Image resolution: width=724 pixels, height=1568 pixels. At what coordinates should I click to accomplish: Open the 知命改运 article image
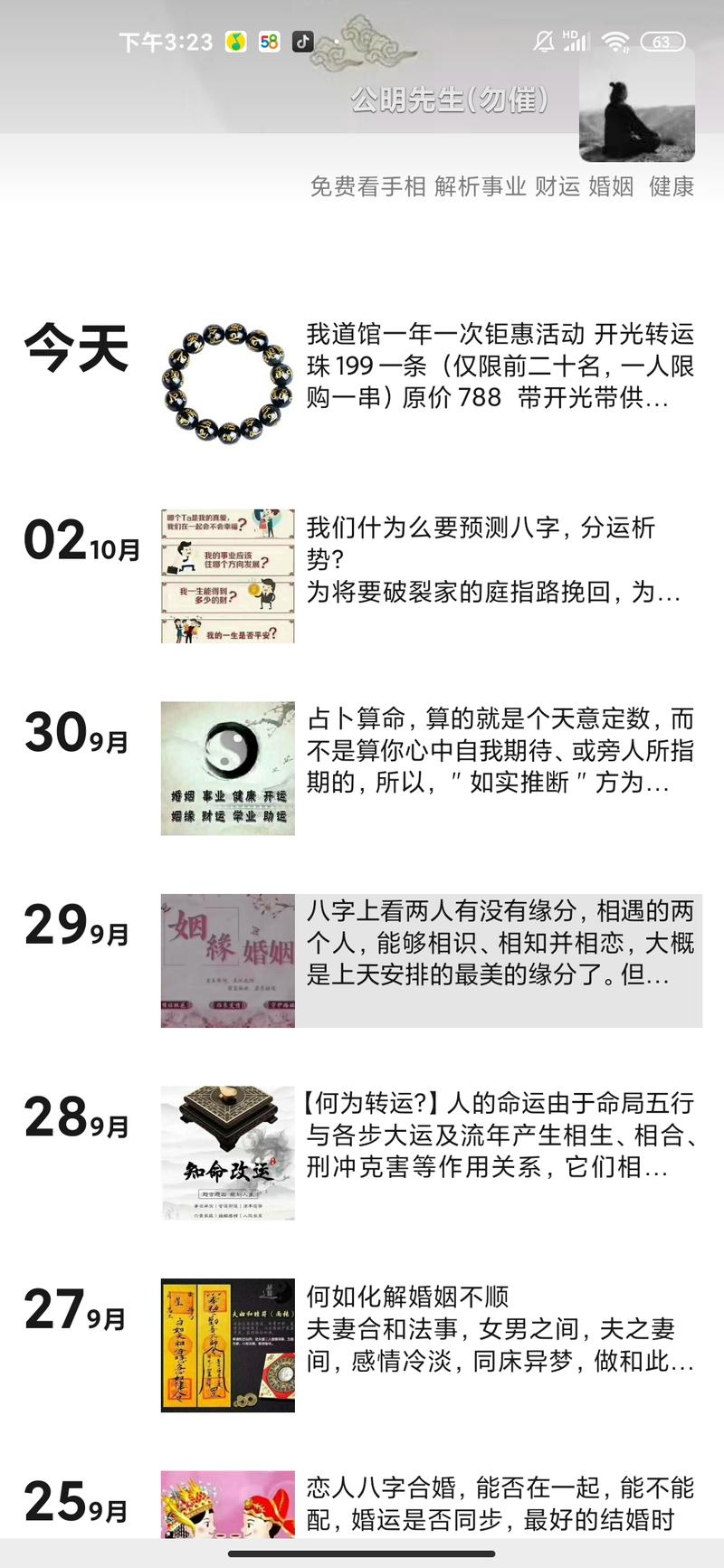[x=226, y=1149]
